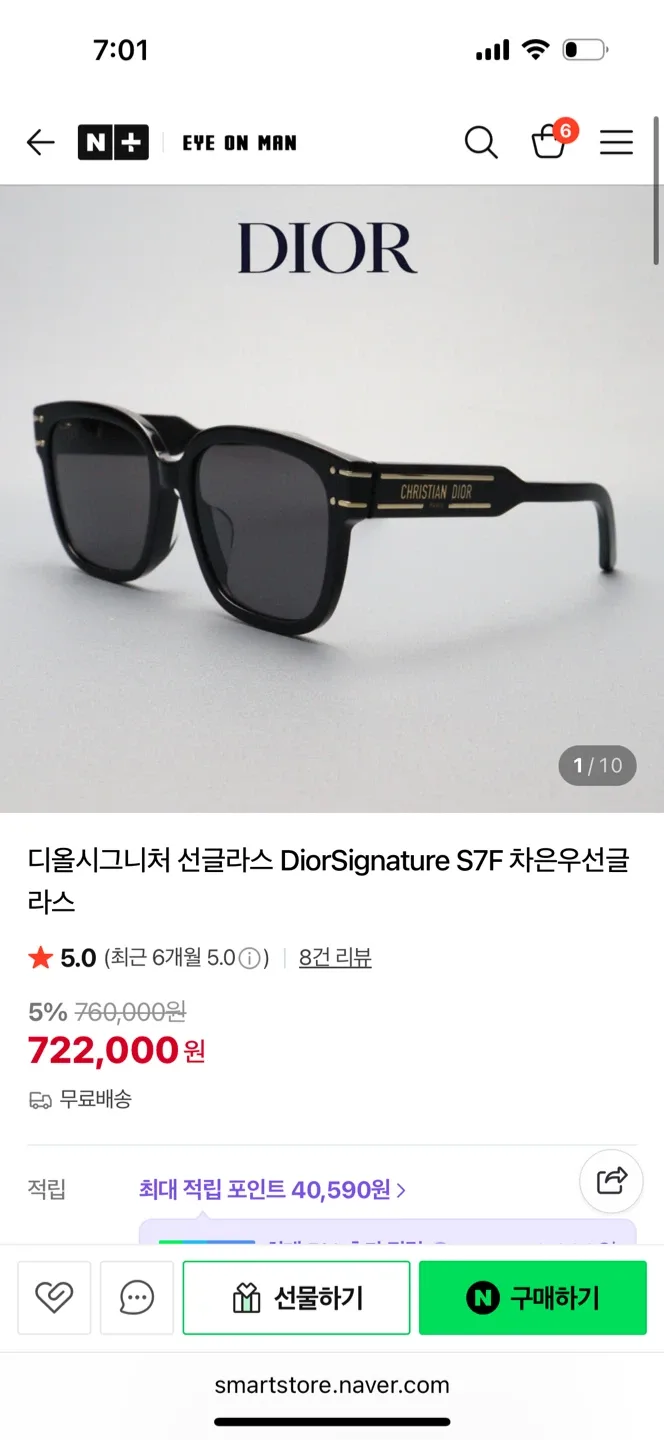Open the N+ Naver Plus store logo
664x1440 pixels.
(113, 143)
